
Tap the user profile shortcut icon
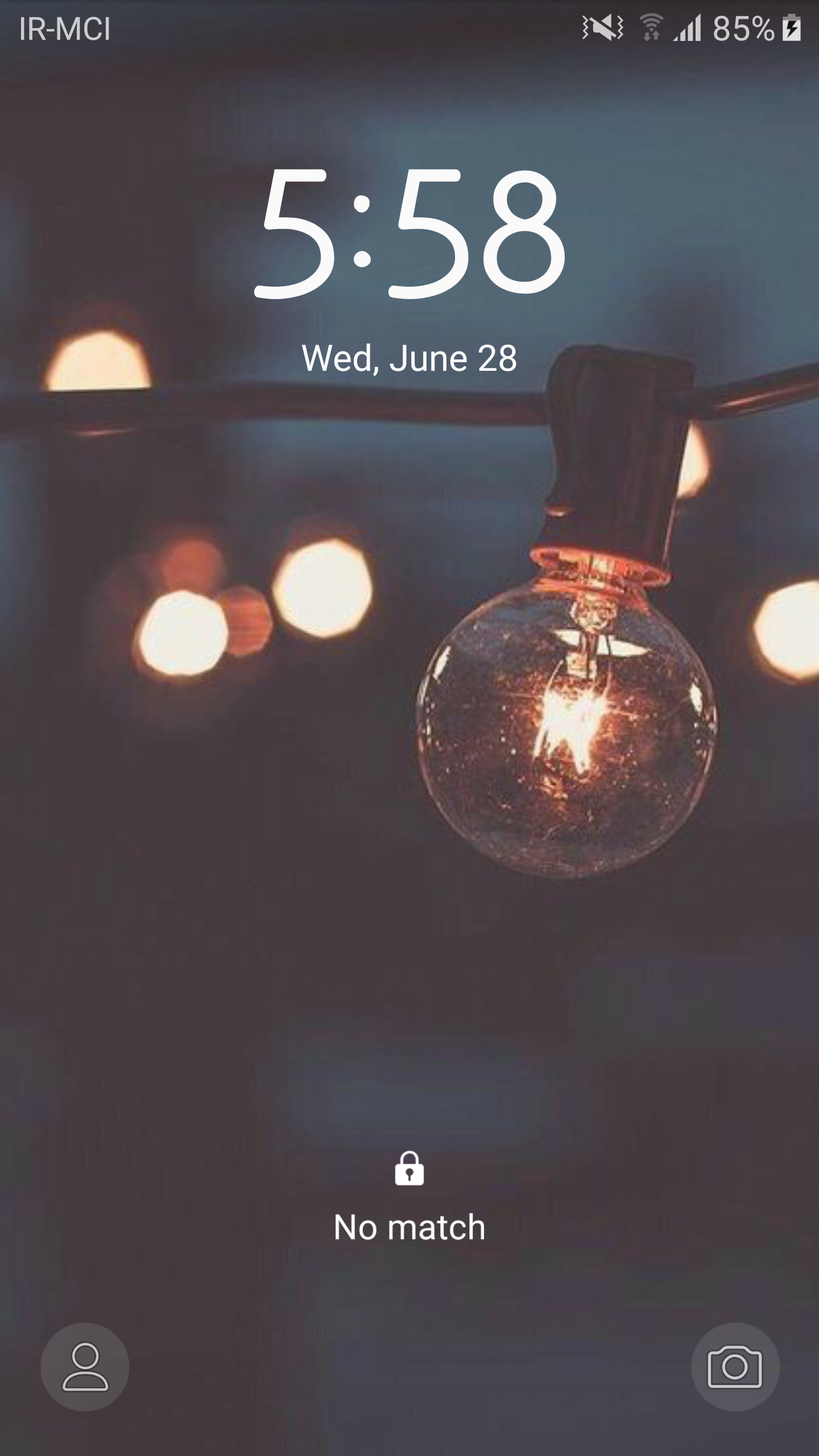(x=85, y=1367)
